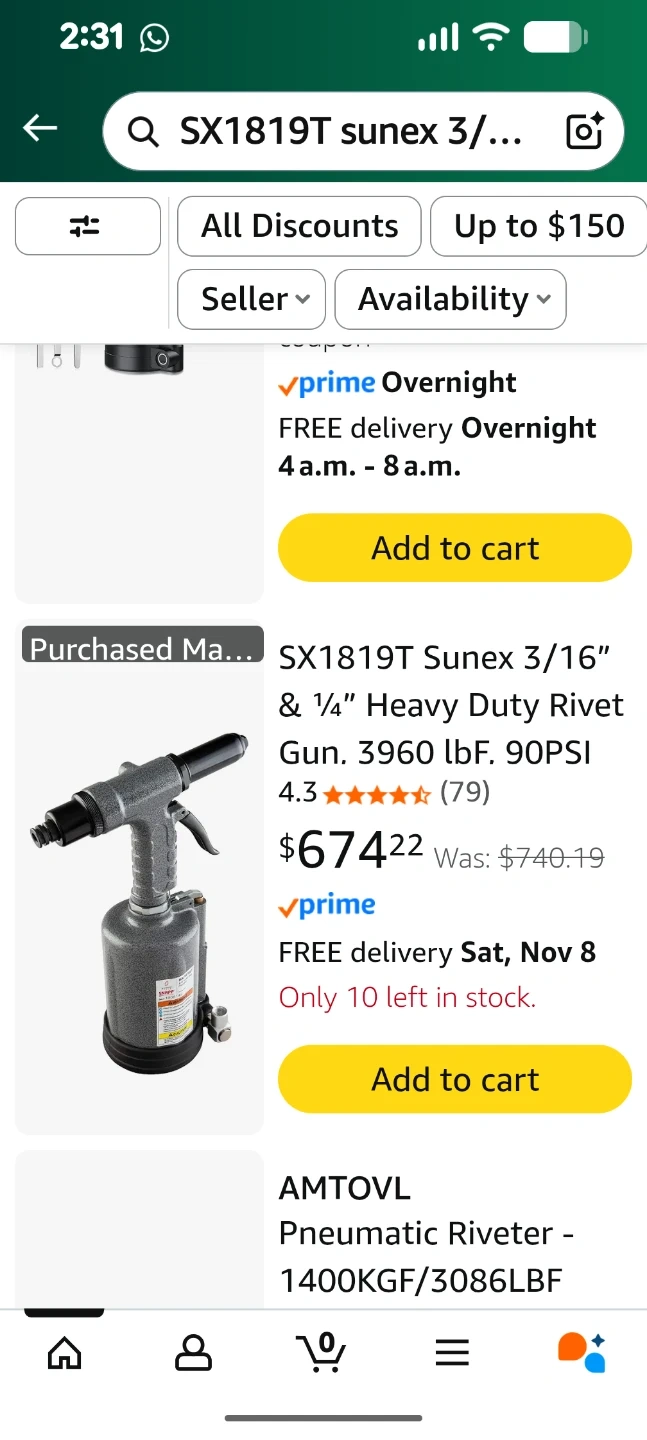Open the Sunex rivet gun product image

click(x=139, y=890)
